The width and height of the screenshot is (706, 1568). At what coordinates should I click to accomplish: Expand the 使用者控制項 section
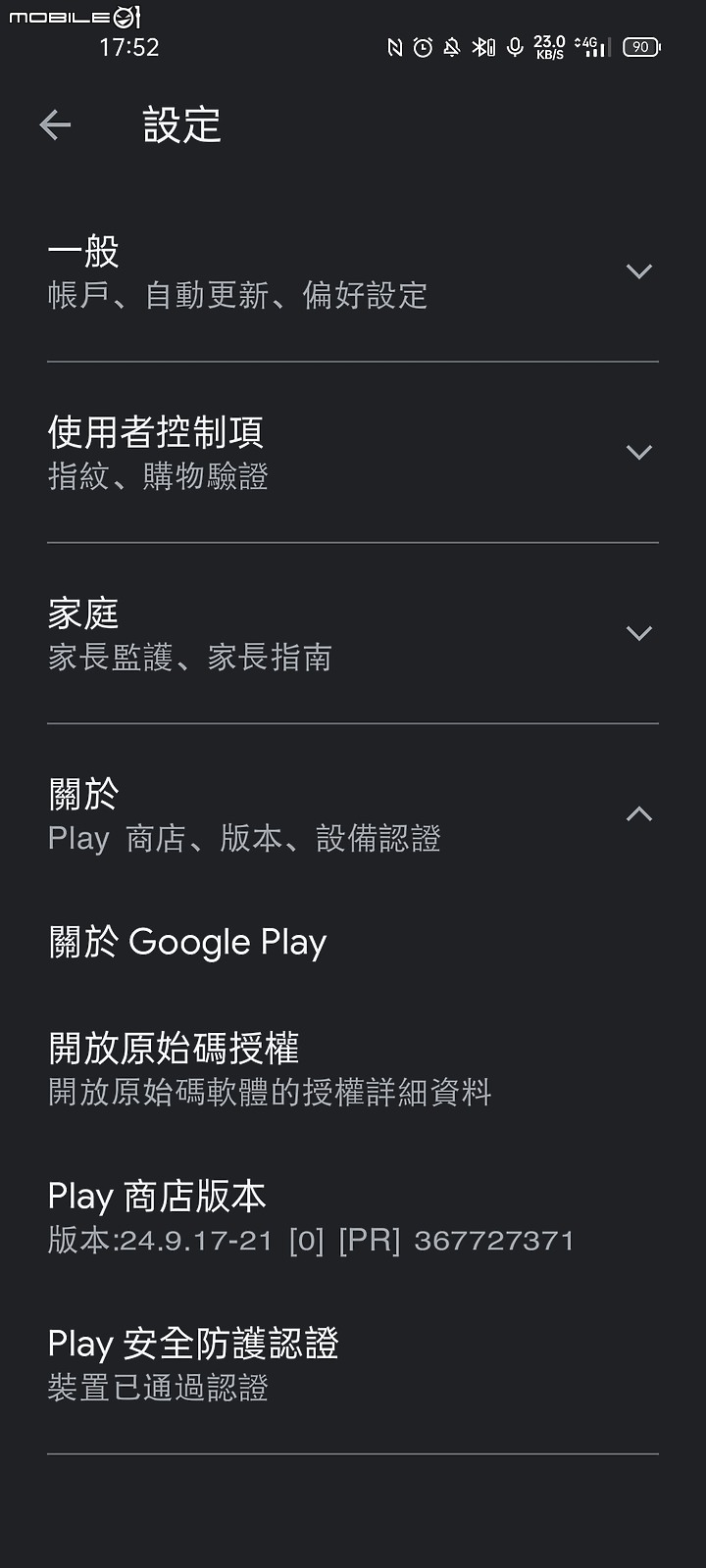[x=353, y=452]
